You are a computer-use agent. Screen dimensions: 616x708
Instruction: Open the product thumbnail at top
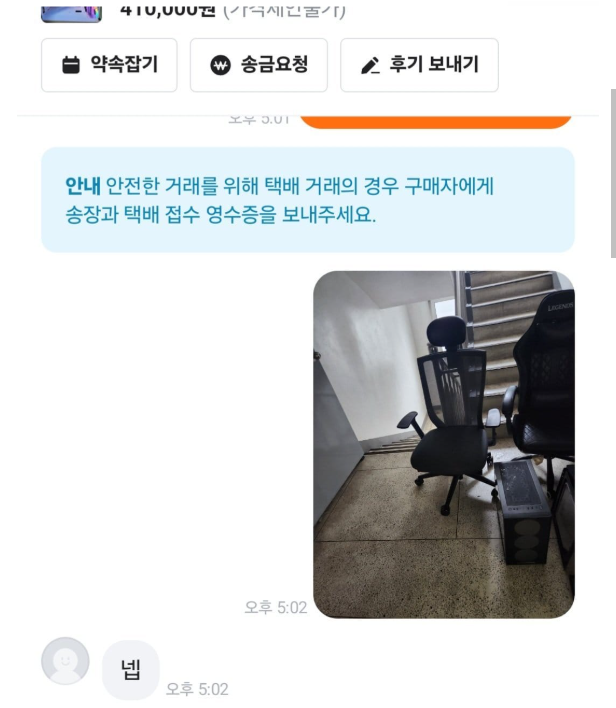point(71,10)
